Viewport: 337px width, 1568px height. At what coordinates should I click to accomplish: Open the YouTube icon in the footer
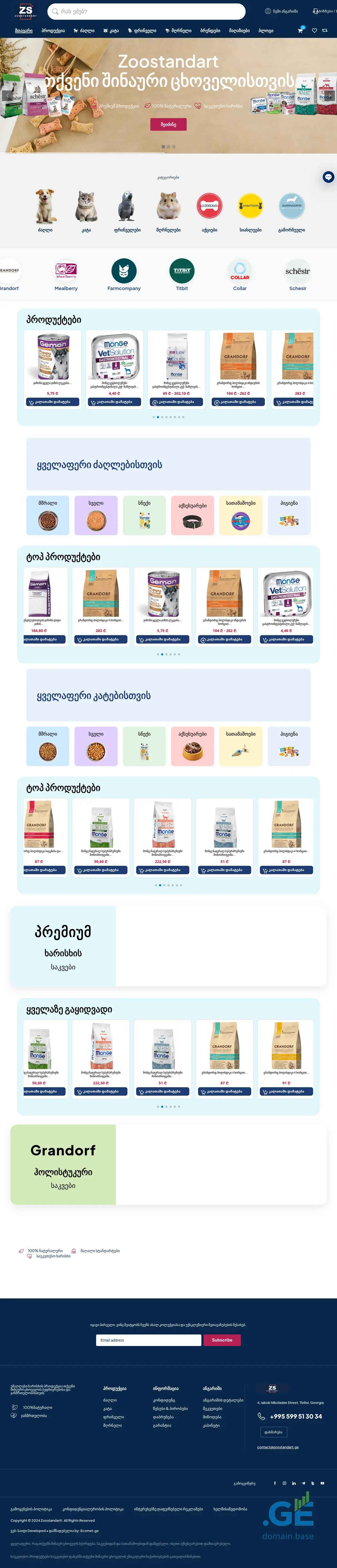(322, 1483)
